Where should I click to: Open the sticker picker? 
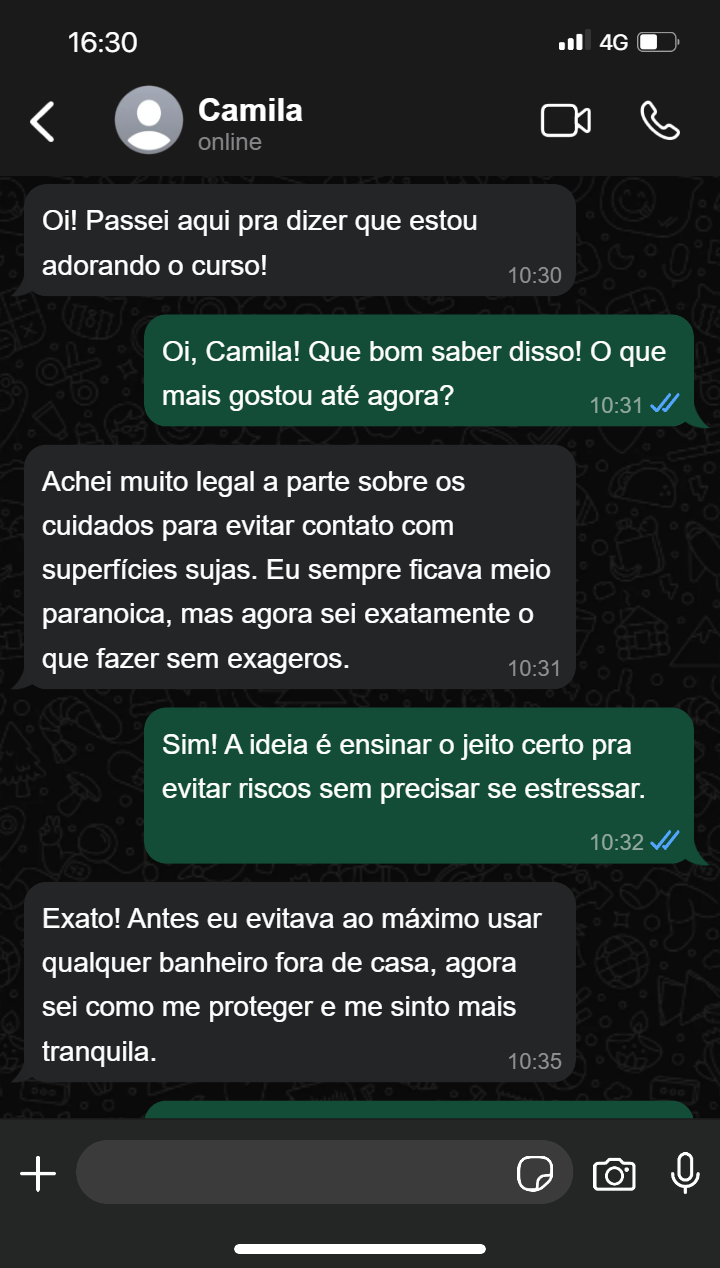535,1173
